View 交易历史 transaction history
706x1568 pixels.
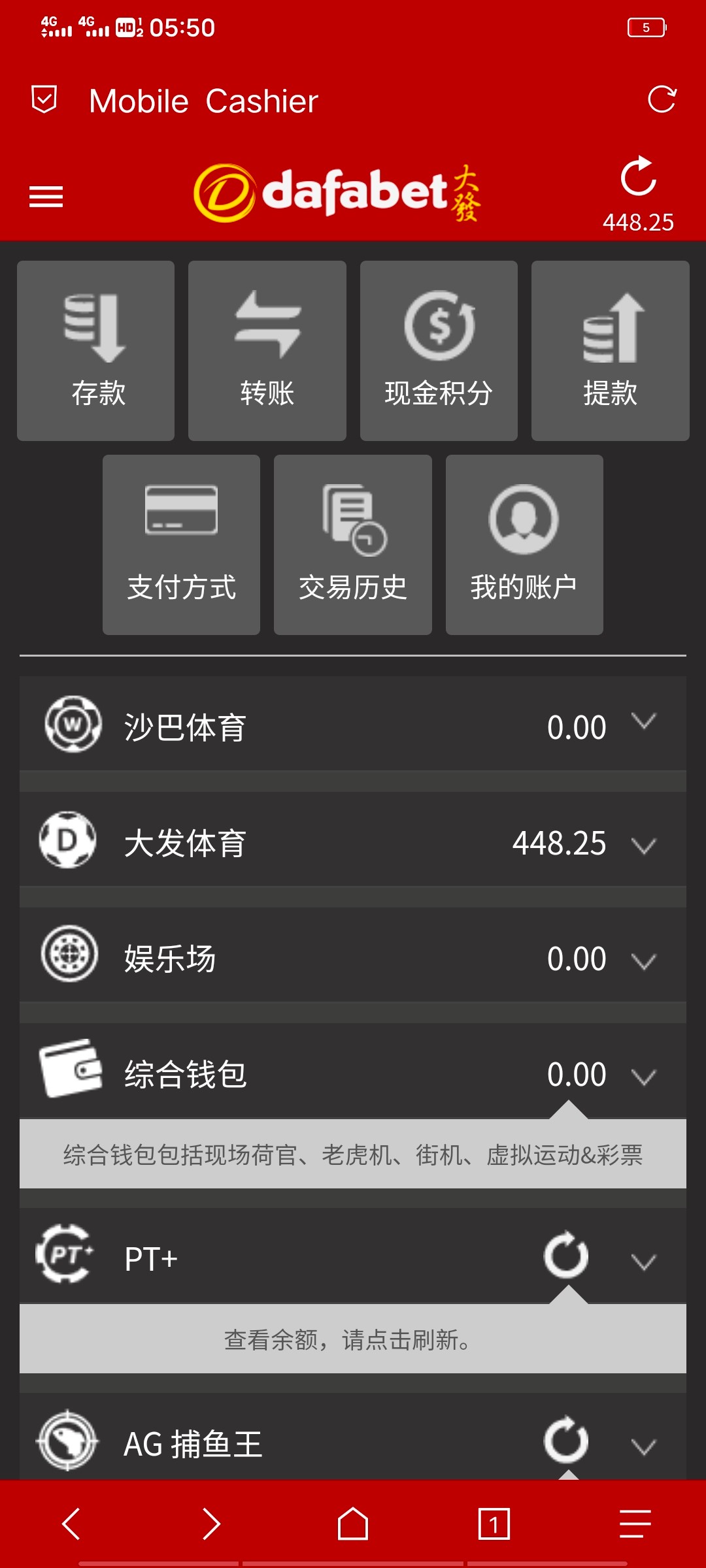point(352,546)
